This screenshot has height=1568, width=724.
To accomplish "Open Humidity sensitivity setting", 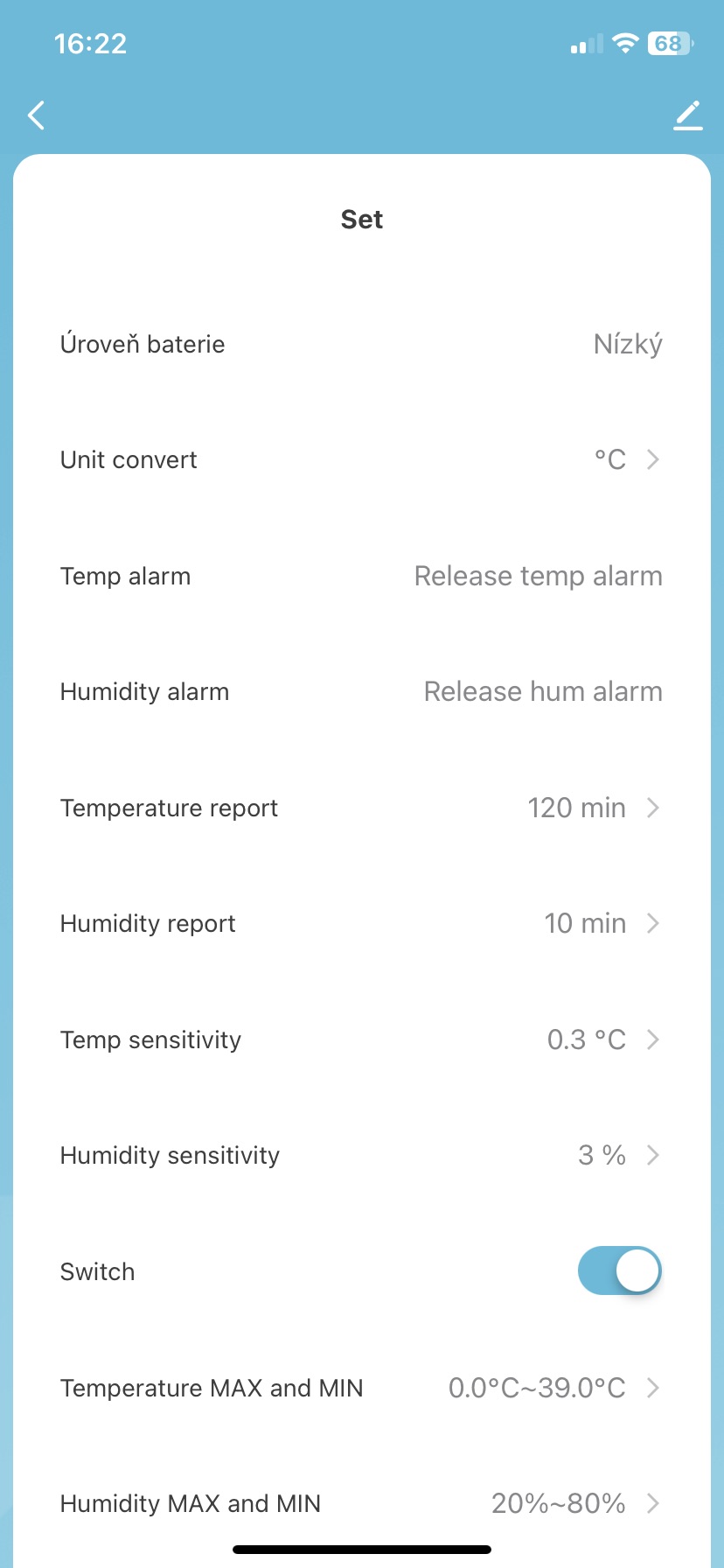I will pyautogui.click(x=361, y=1155).
